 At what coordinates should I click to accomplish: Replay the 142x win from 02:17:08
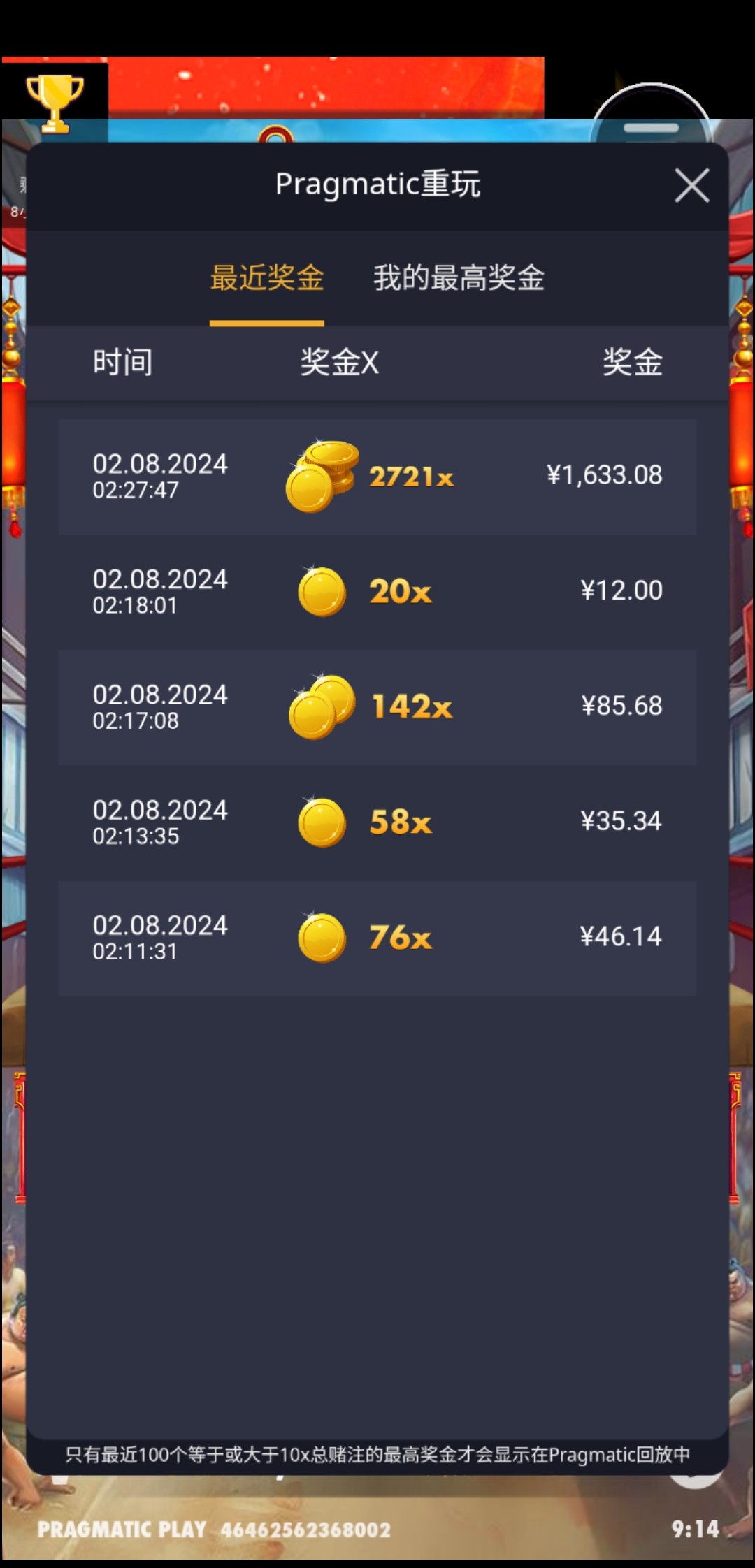click(x=377, y=707)
